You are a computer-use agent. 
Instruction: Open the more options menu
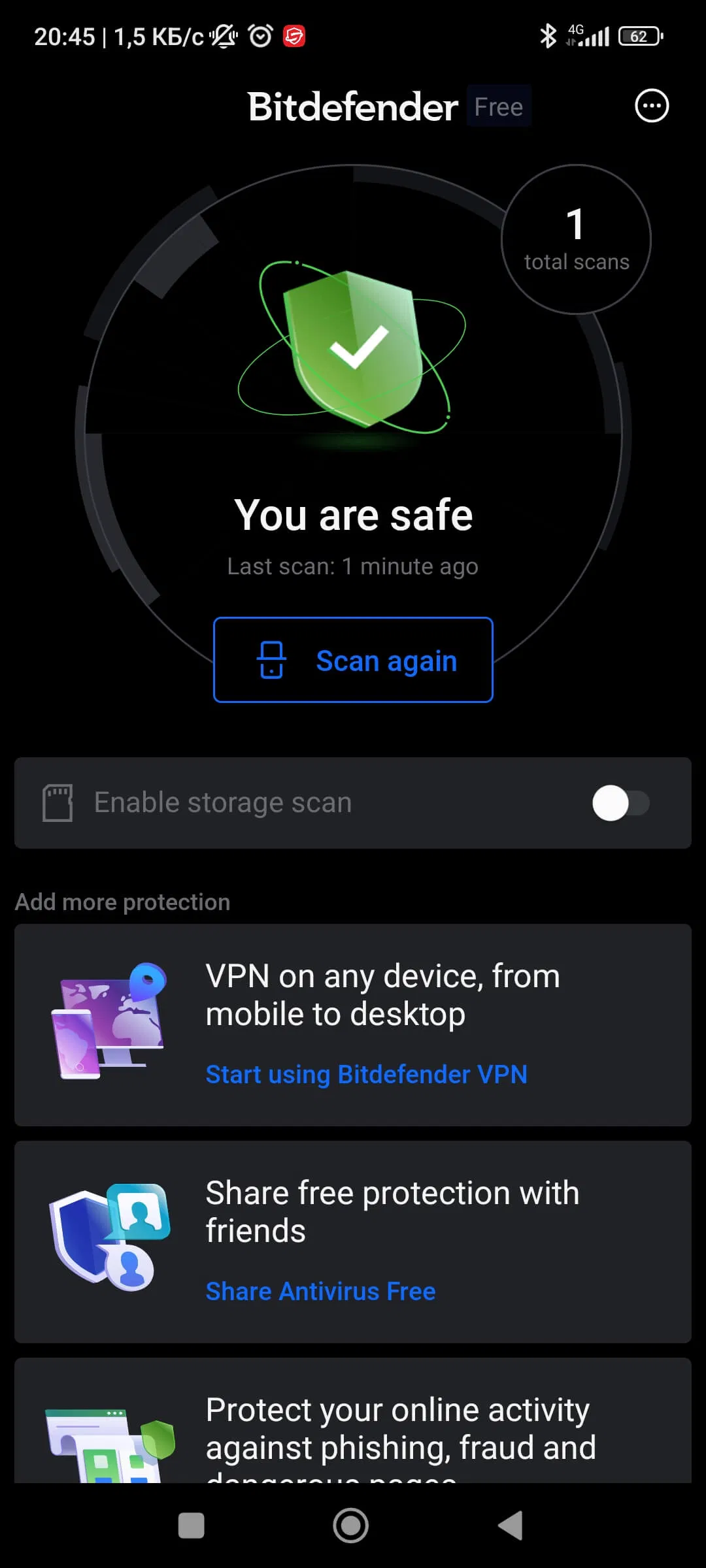pyautogui.click(x=652, y=106)
